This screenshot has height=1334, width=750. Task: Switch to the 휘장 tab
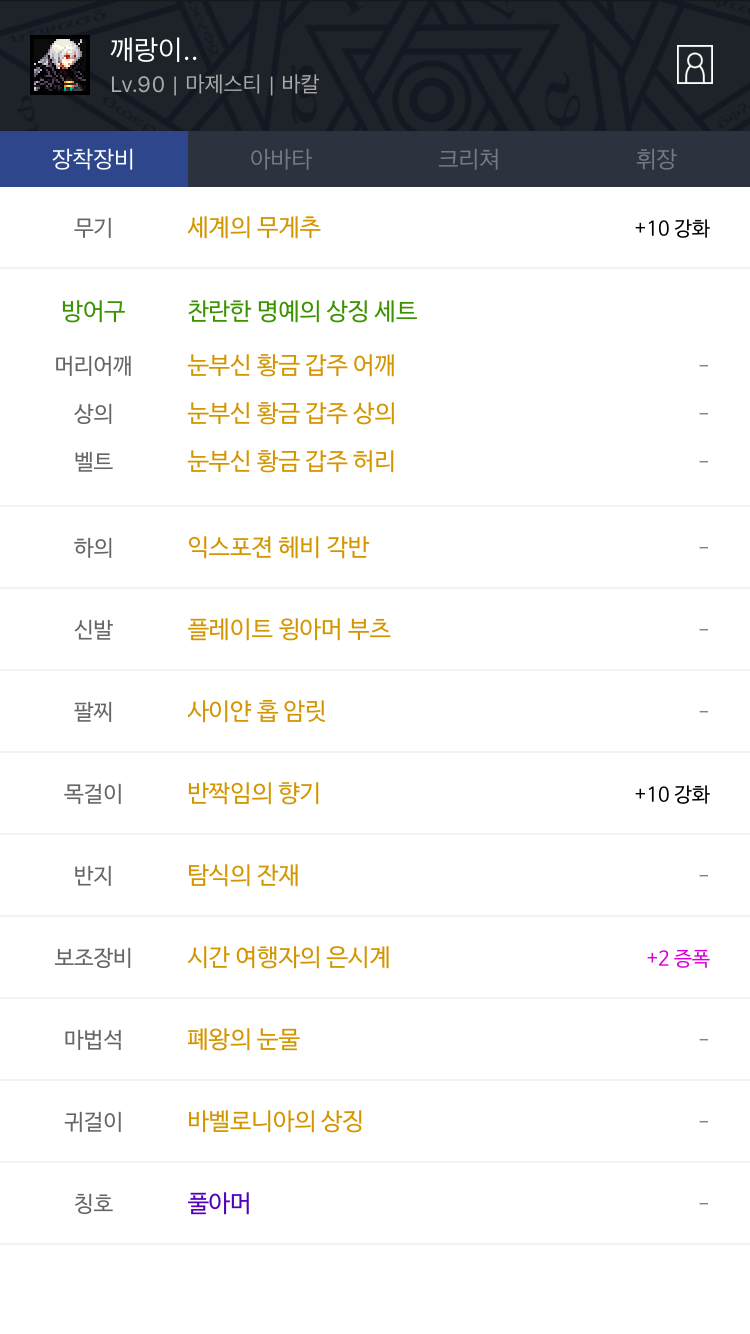tap(656, 159)
